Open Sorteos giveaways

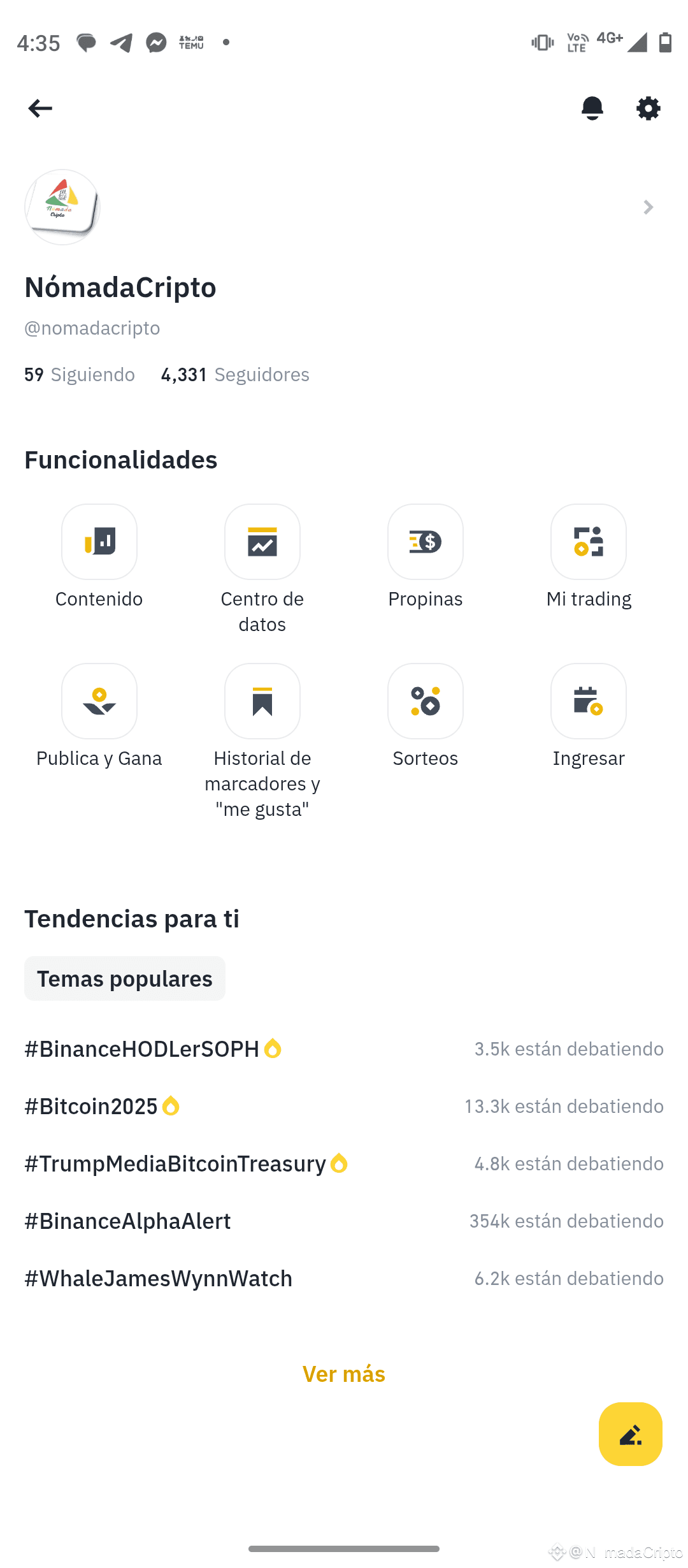426,701
